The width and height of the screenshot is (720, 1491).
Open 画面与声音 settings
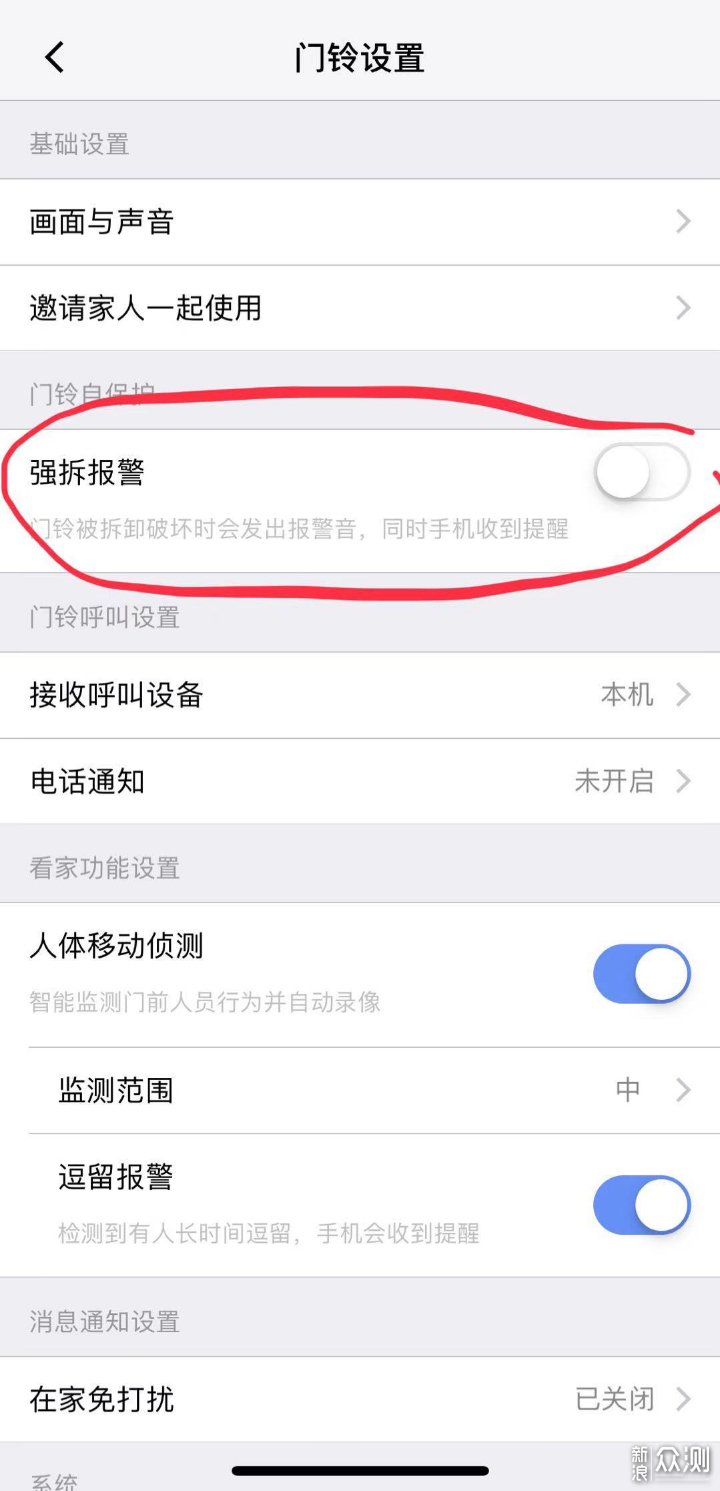360,222
